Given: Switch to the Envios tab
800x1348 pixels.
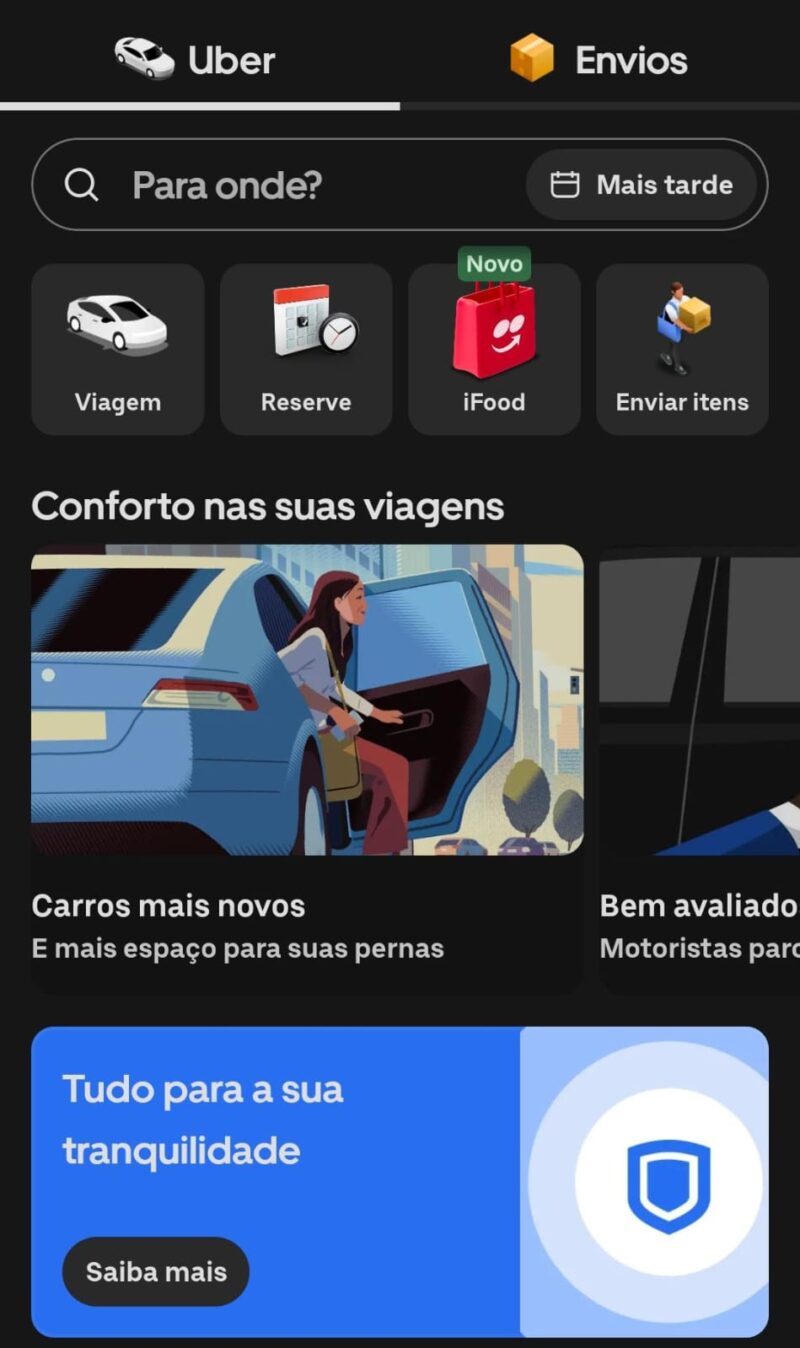Looking at the screenshot, I should point(600,58).
